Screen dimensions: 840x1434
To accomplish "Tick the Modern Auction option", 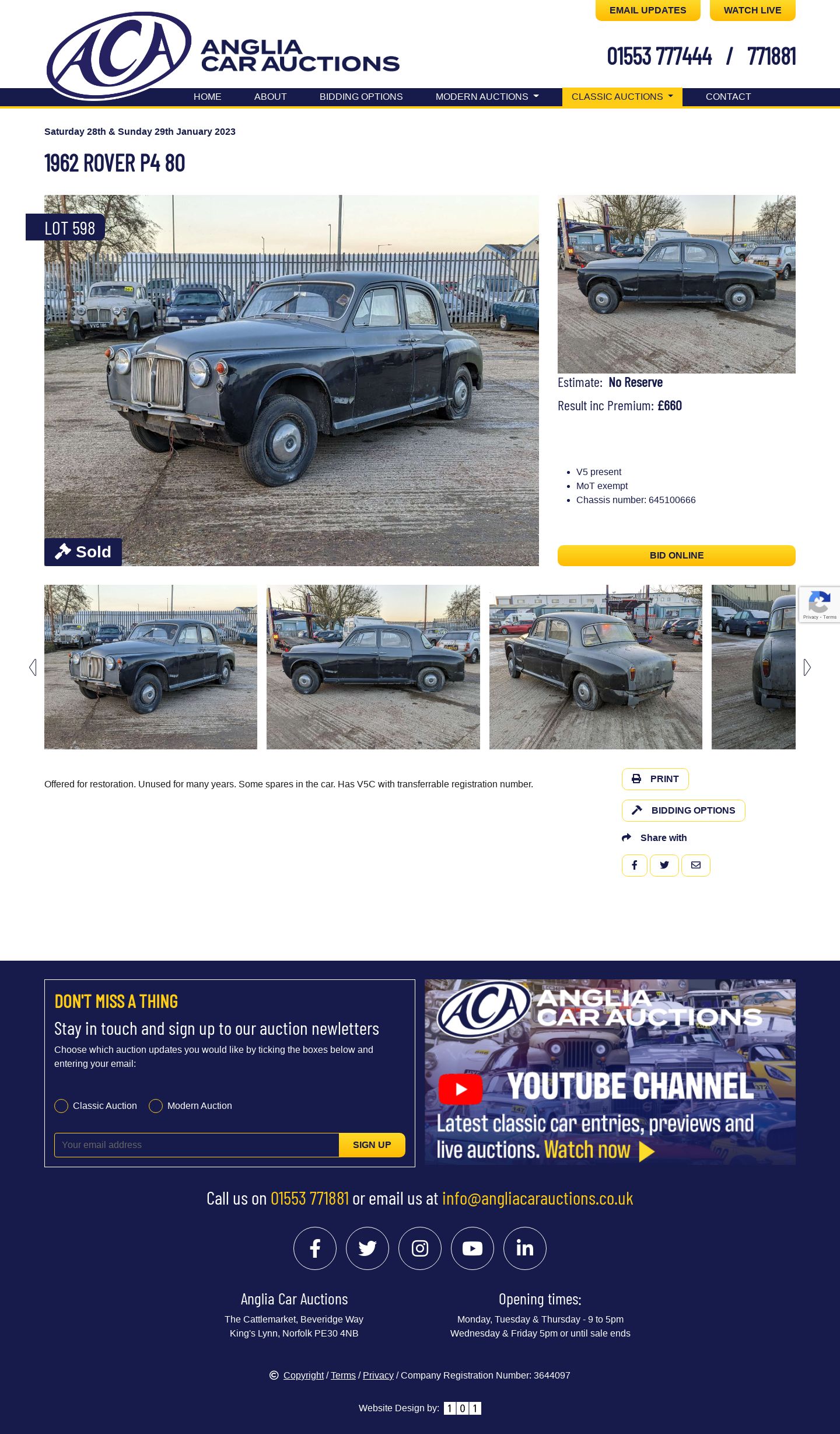I will pos(156,1106).
